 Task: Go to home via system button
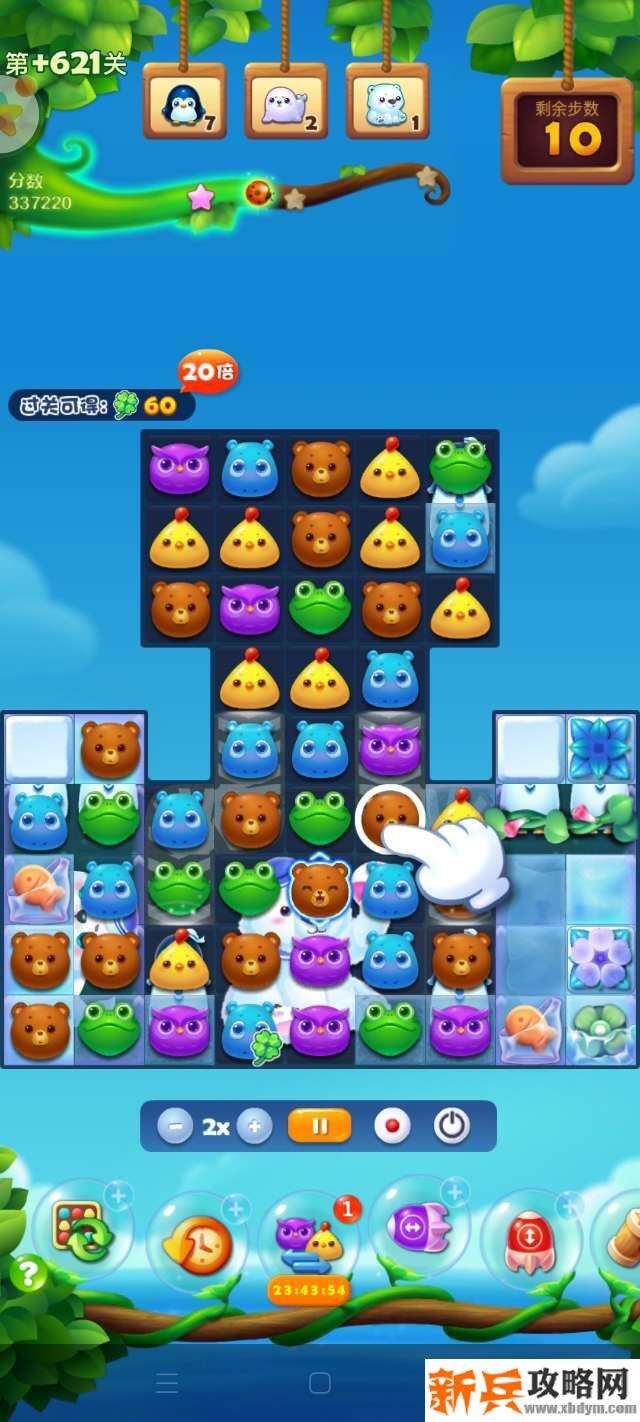(x=320, y=1383)
